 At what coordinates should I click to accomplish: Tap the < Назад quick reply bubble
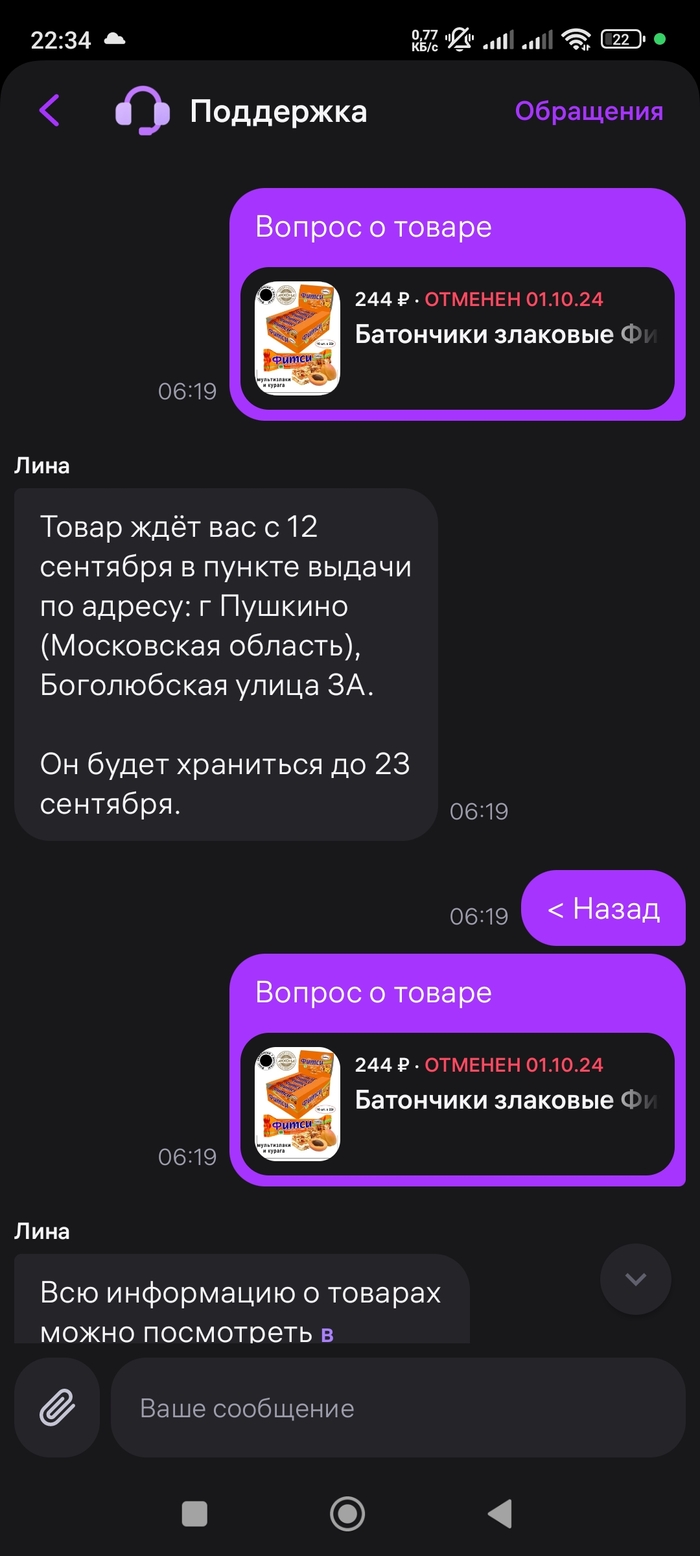pyautogui.click(x=603, y=908)
